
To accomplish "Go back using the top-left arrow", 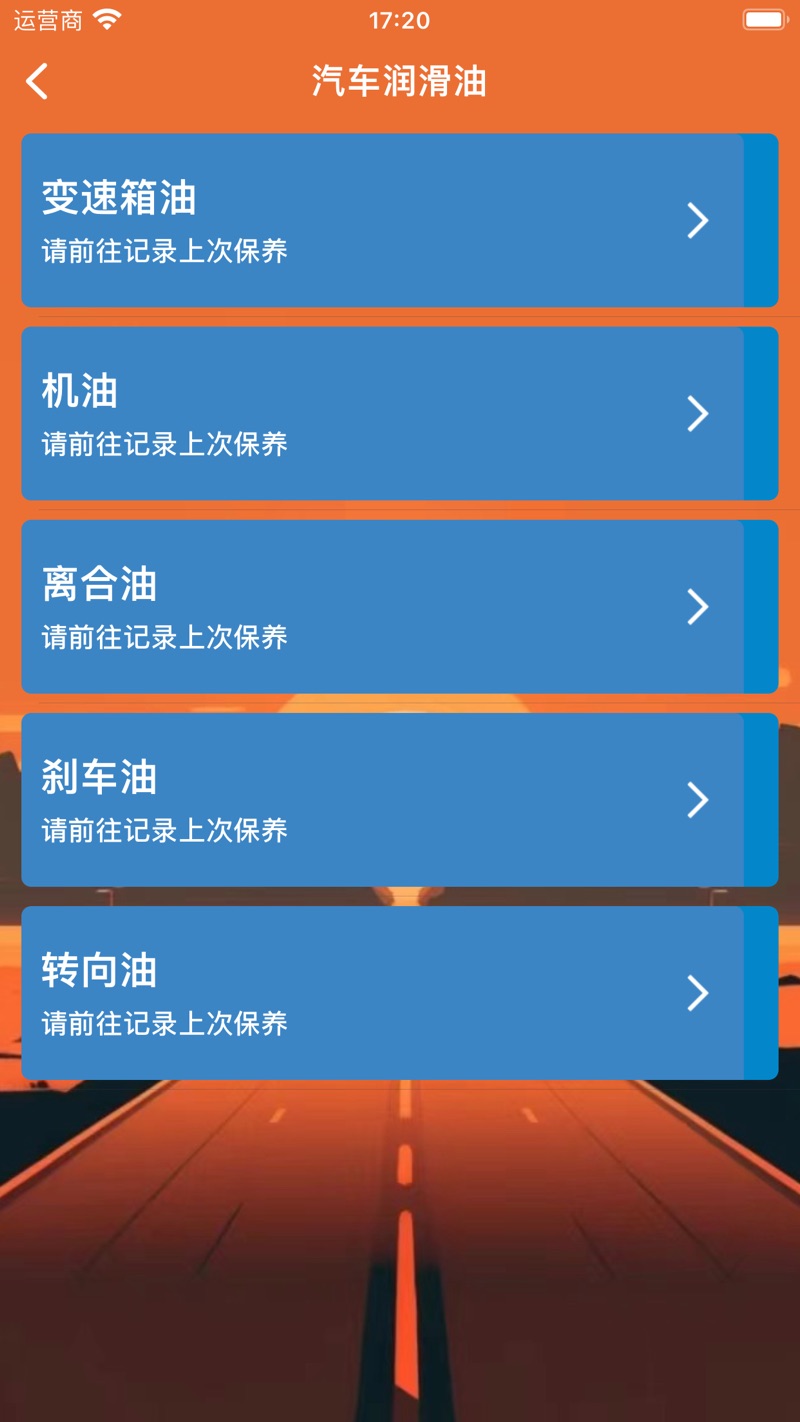I will click(37, 81).
